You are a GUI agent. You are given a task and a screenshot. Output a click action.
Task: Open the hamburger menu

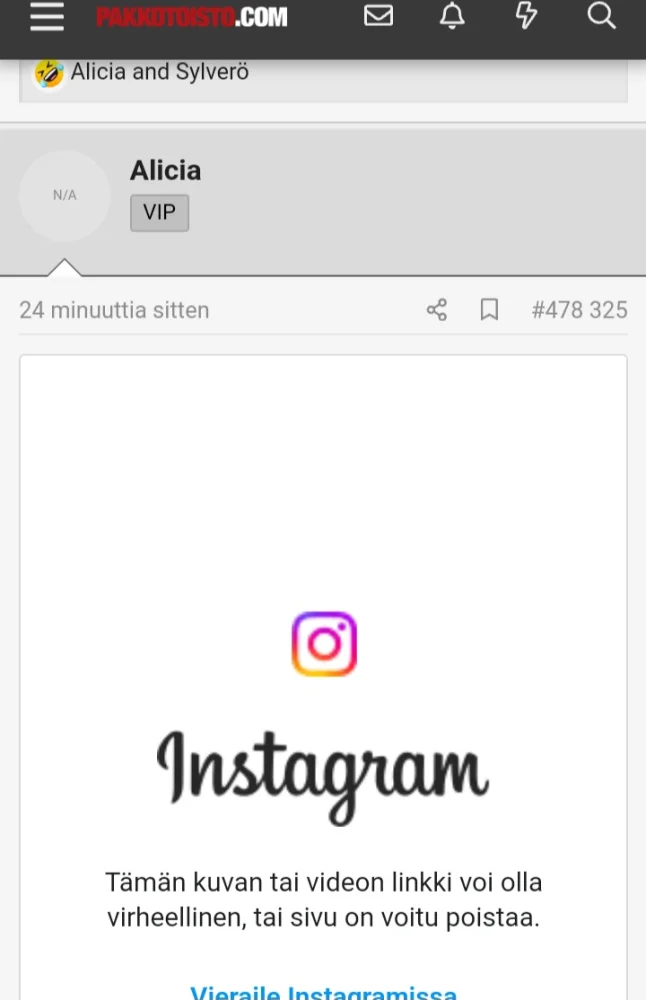click(x=47, y=16)
